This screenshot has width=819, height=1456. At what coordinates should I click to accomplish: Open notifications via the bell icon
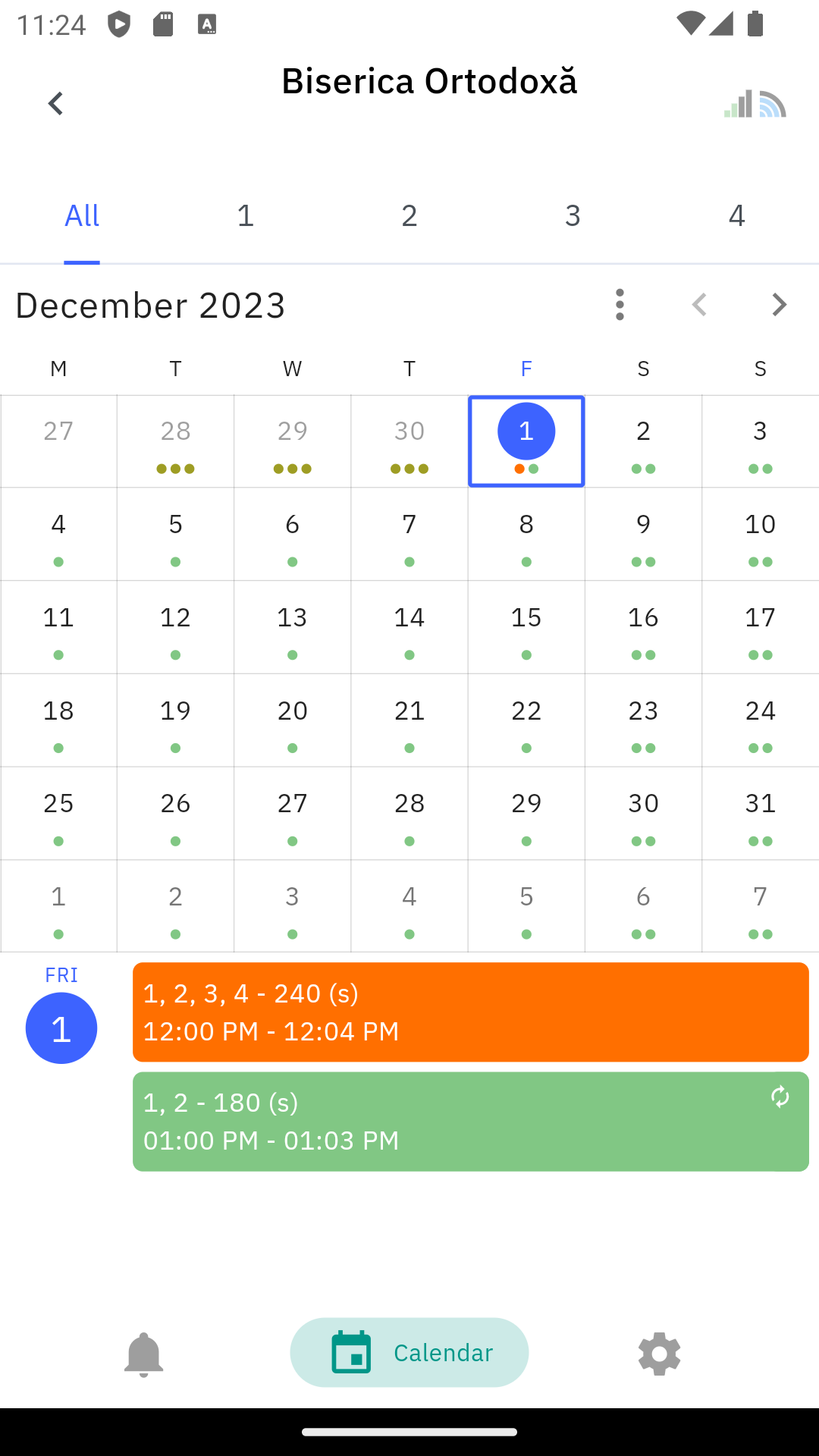tap(144, 1352)
